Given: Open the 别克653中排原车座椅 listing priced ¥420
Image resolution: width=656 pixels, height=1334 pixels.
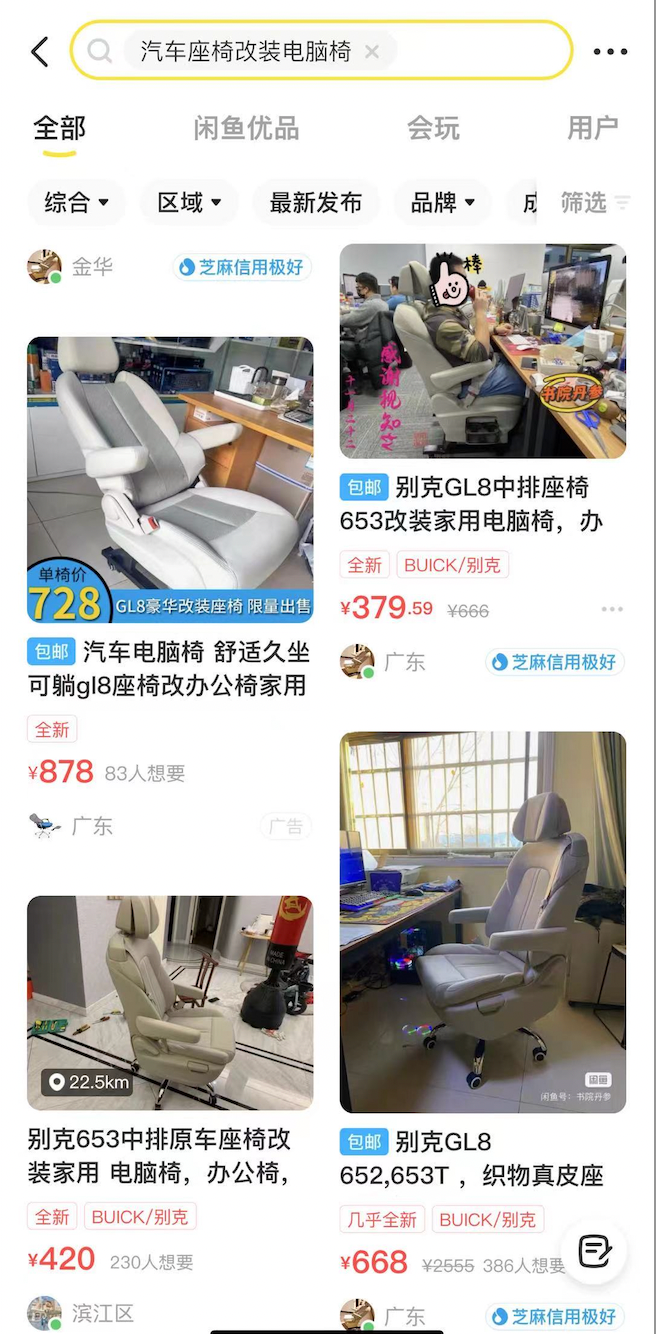Looking at the screenshot, I should click(170, 1003).
